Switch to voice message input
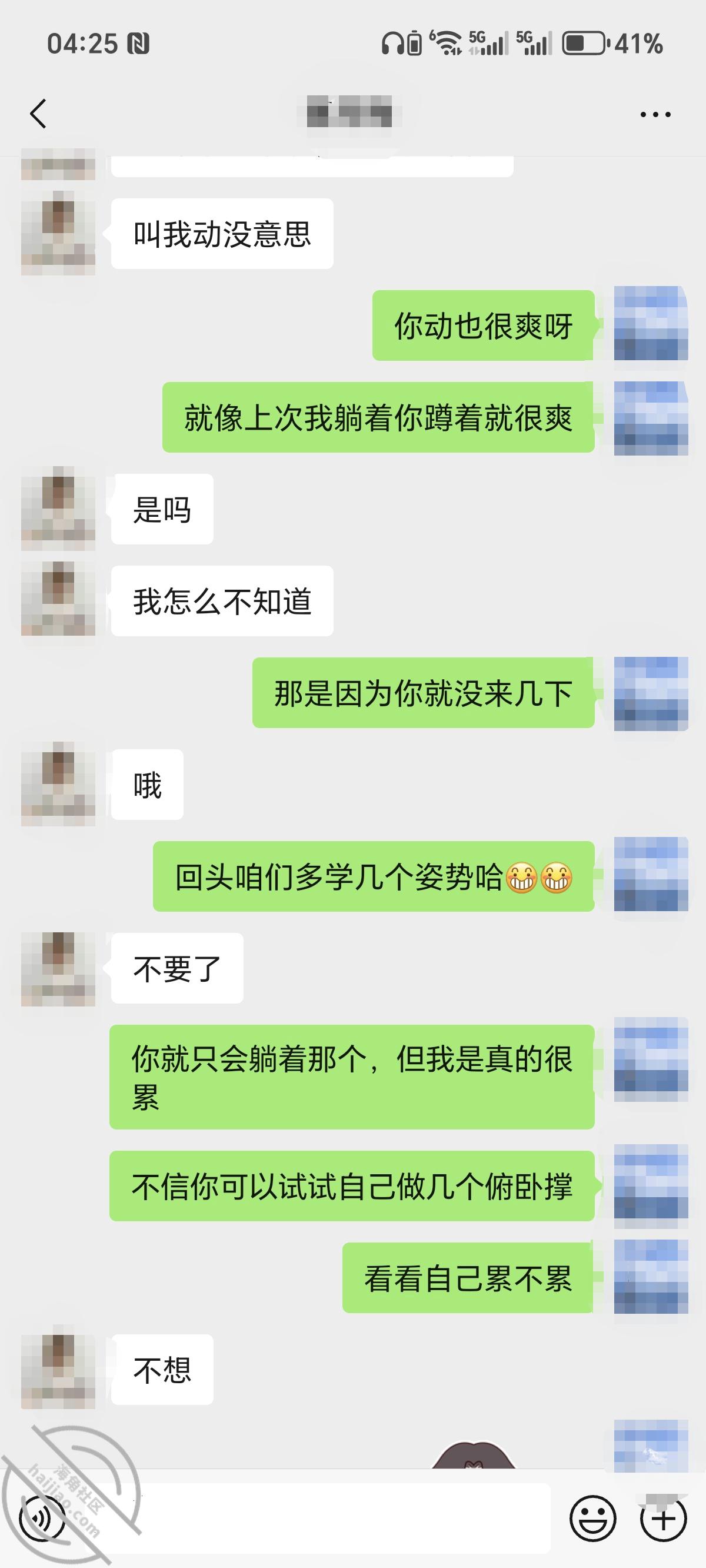This screenshot has width=706, height=1568. (x=42, y=1519)
